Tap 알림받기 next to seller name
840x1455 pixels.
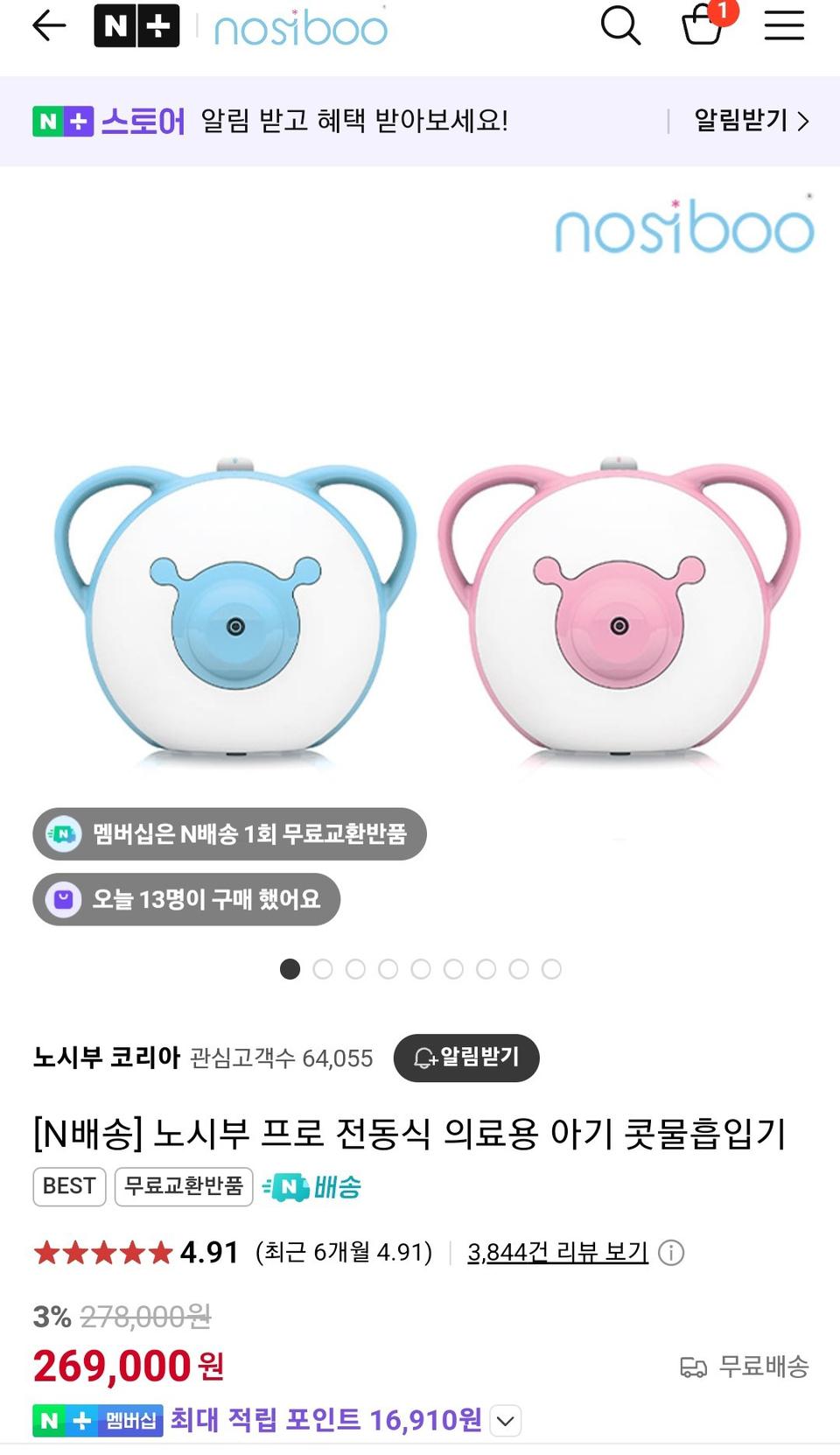click(466, 1058)
